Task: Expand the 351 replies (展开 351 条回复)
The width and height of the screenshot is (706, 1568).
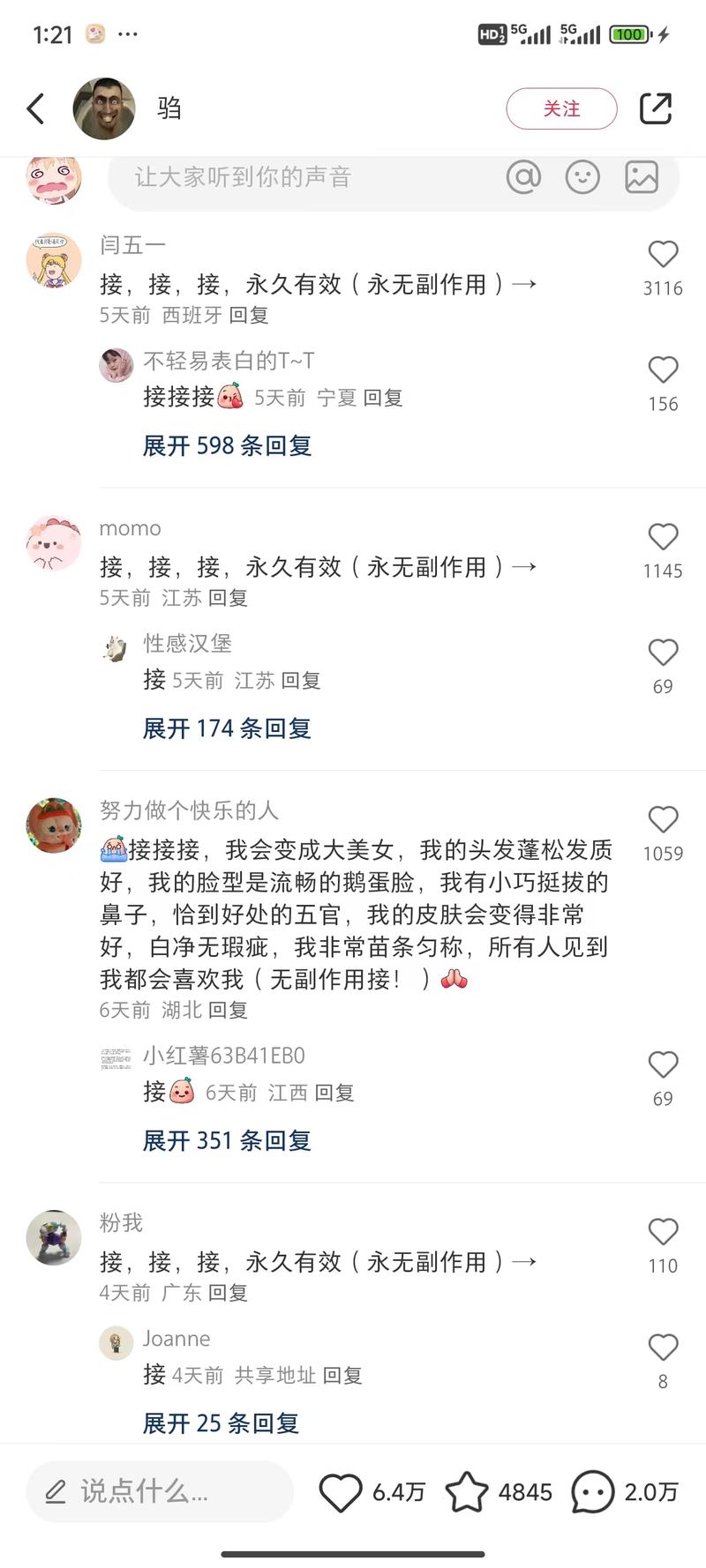Action: (x=227, y=1141)
